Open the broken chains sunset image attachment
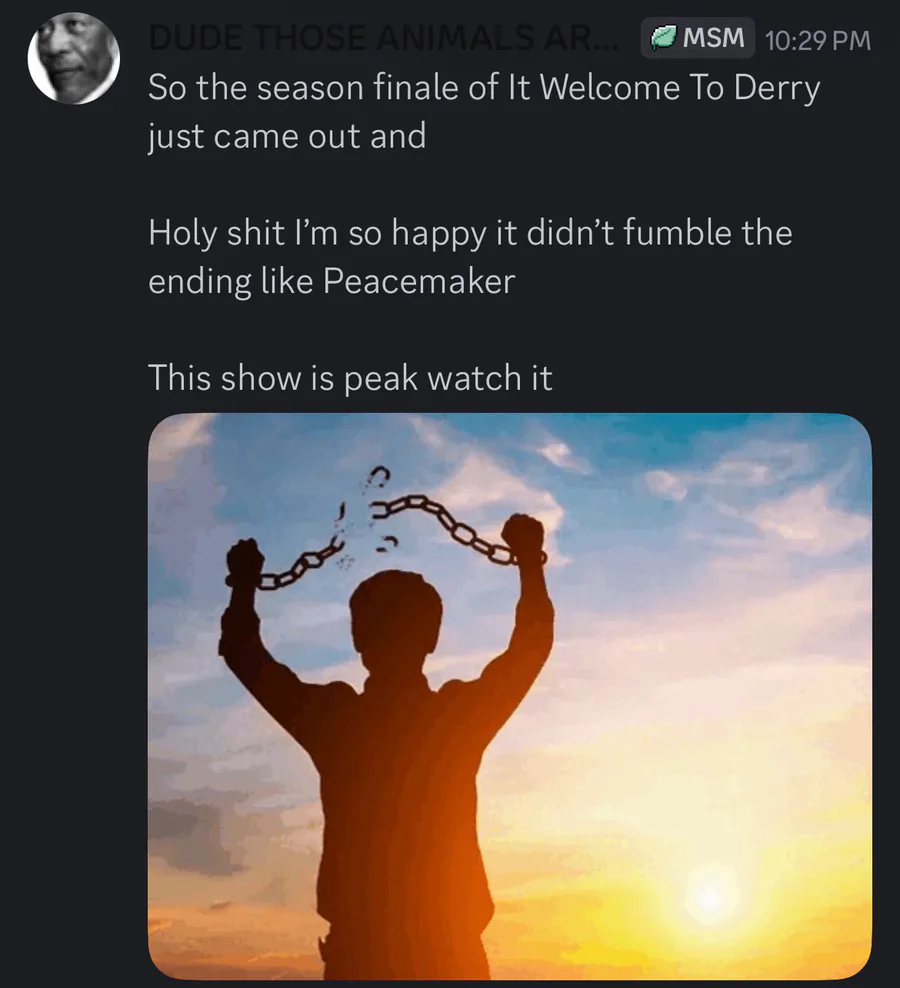 [x=510, y=695]
